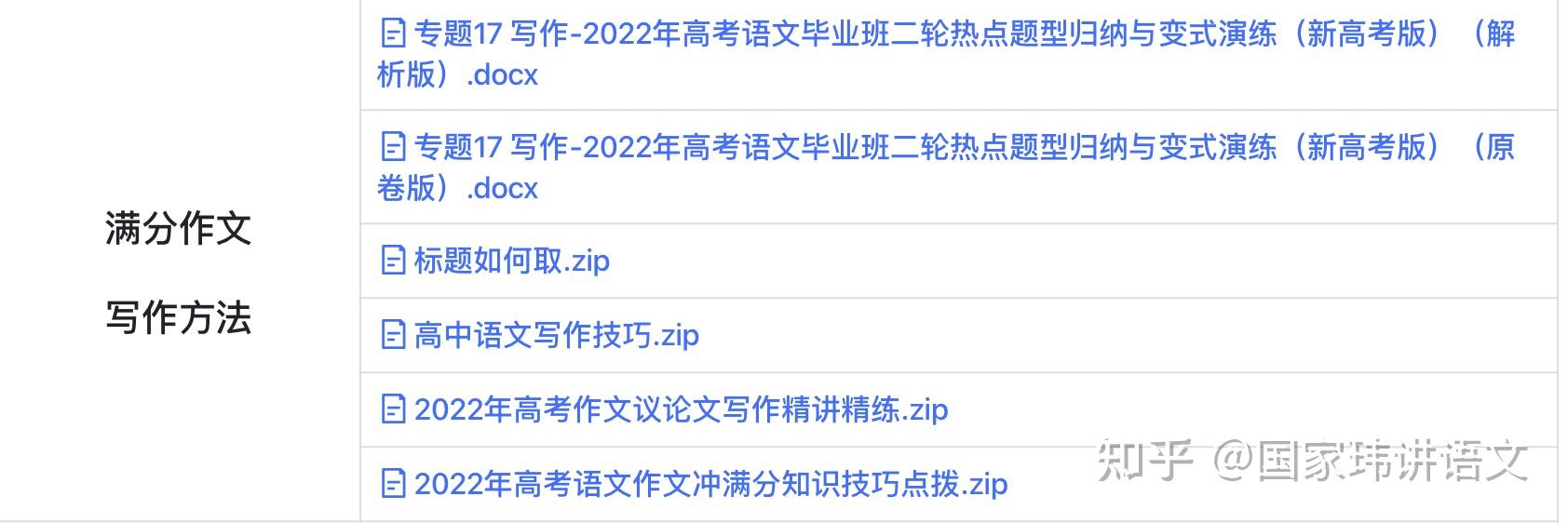The image size is (1568, 523).
Task: Open 高中语文写作技巧.zip attachment
Action: (555, 335)
